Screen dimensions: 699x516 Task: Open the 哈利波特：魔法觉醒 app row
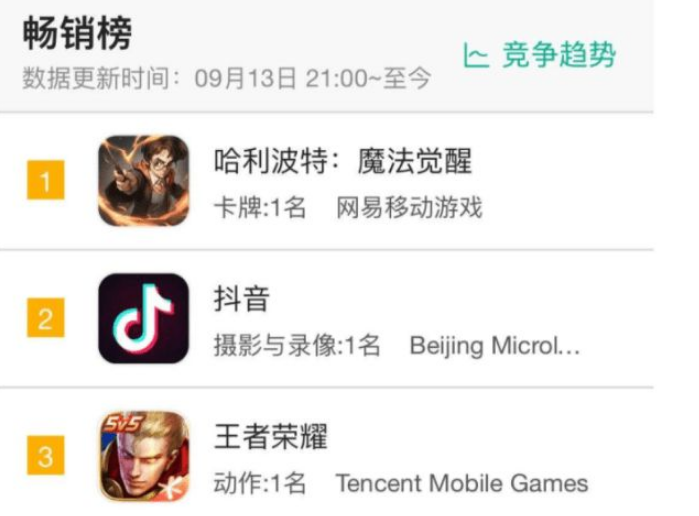pyautogui.click(x=342, y=161)
